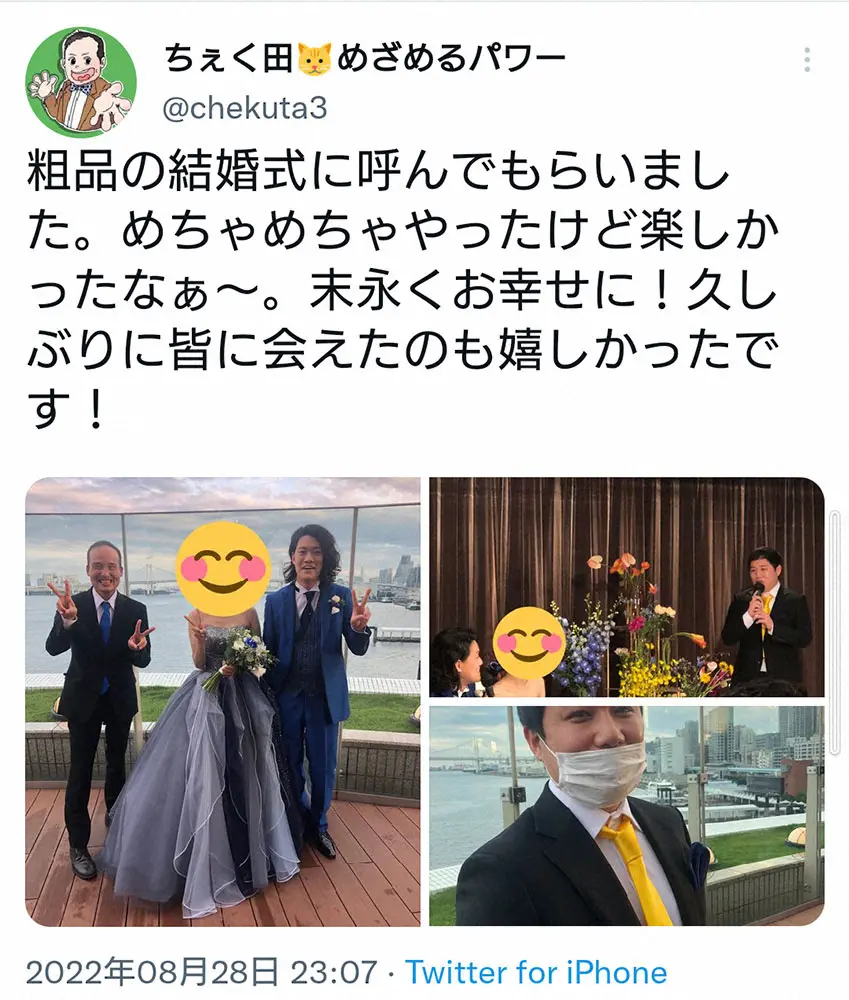The width and height of the screenshot is (849, 1000).
Task: Open the @chekuta3 username
Action: coord(244,108)
